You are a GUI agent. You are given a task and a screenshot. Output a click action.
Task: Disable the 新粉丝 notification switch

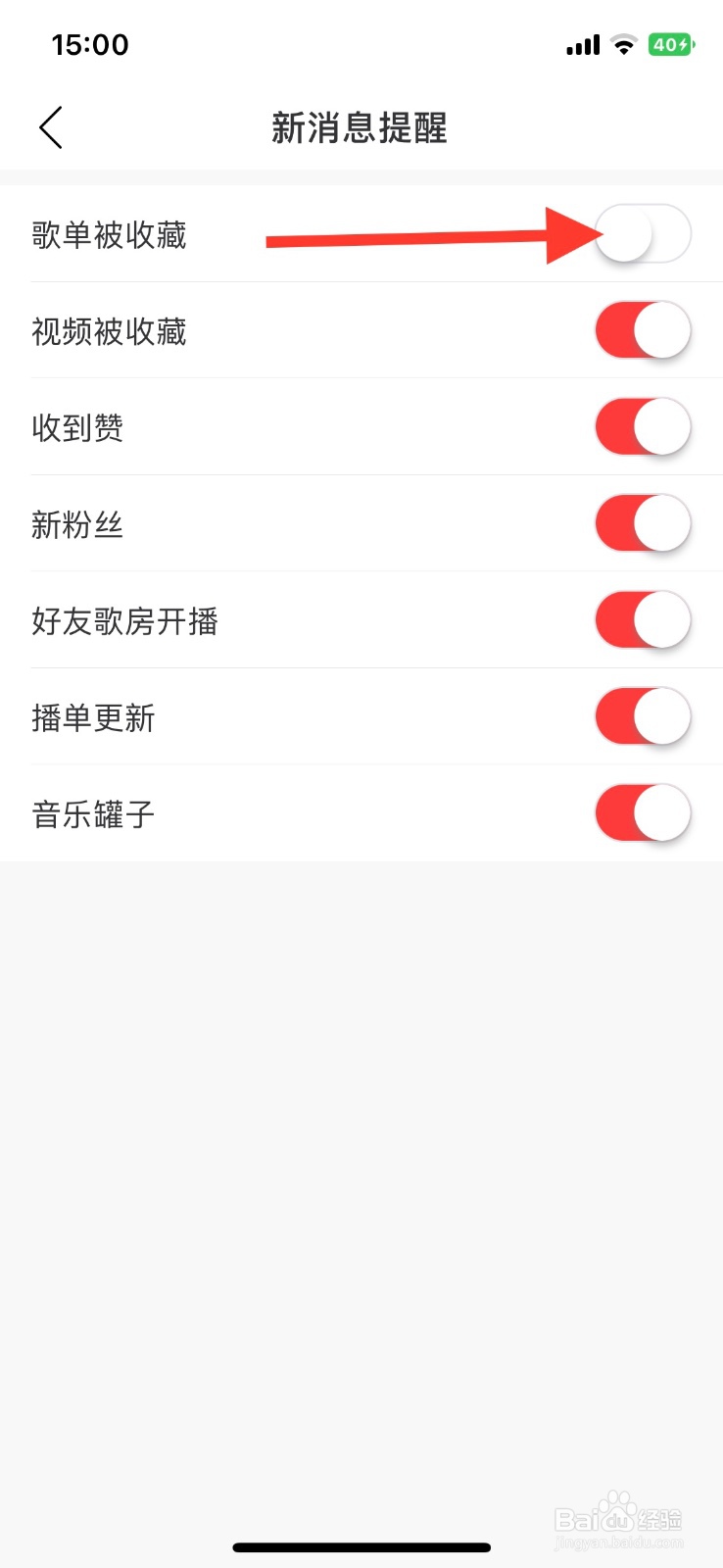(644, 522)
